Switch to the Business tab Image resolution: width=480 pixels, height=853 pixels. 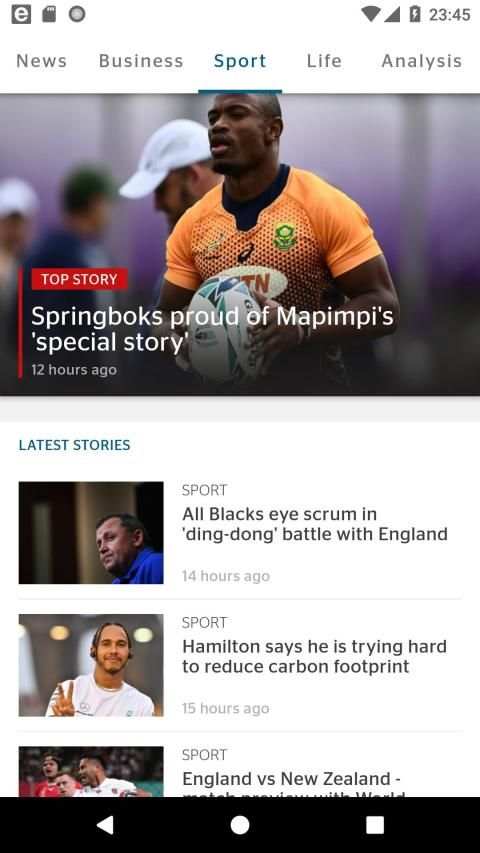(141, 60)
